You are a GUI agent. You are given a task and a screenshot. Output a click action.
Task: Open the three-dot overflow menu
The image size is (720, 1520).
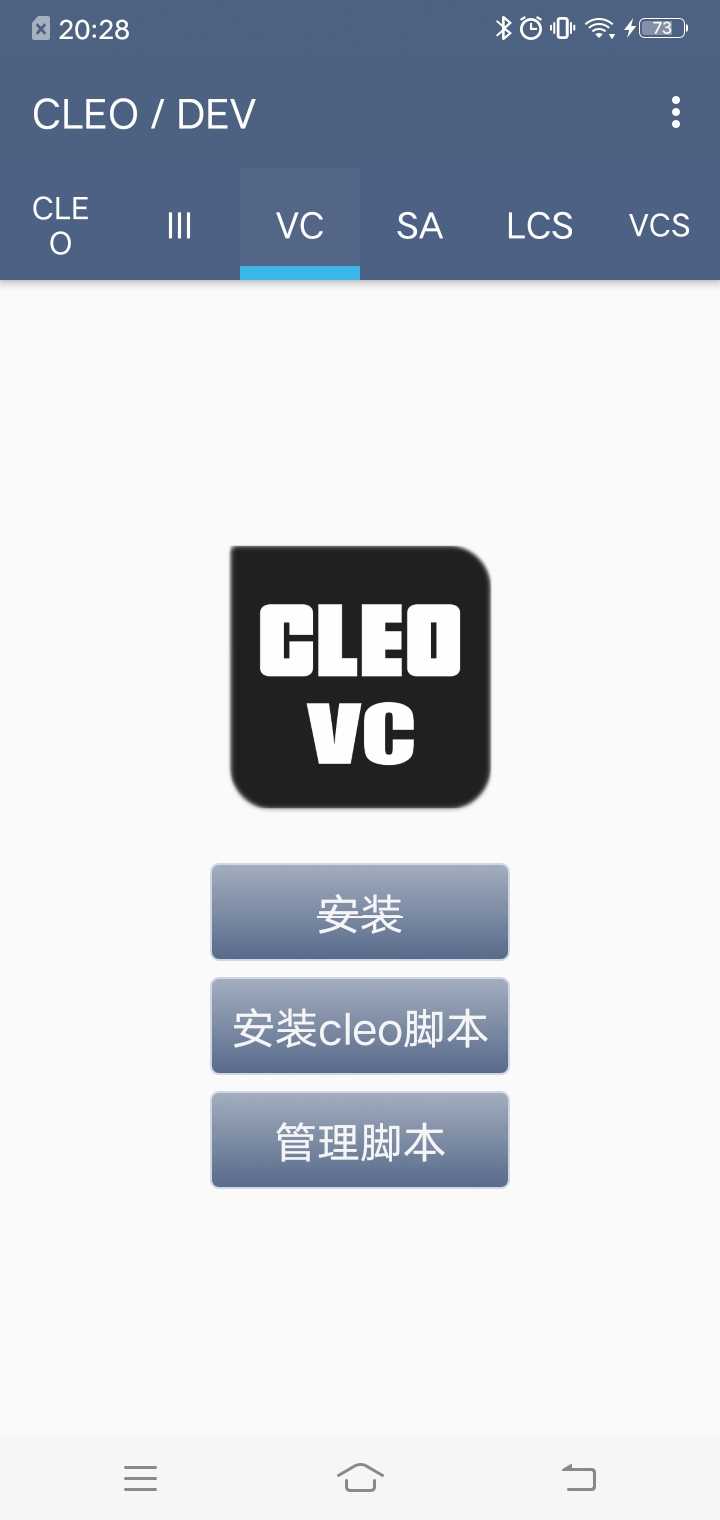click(676, 113)
